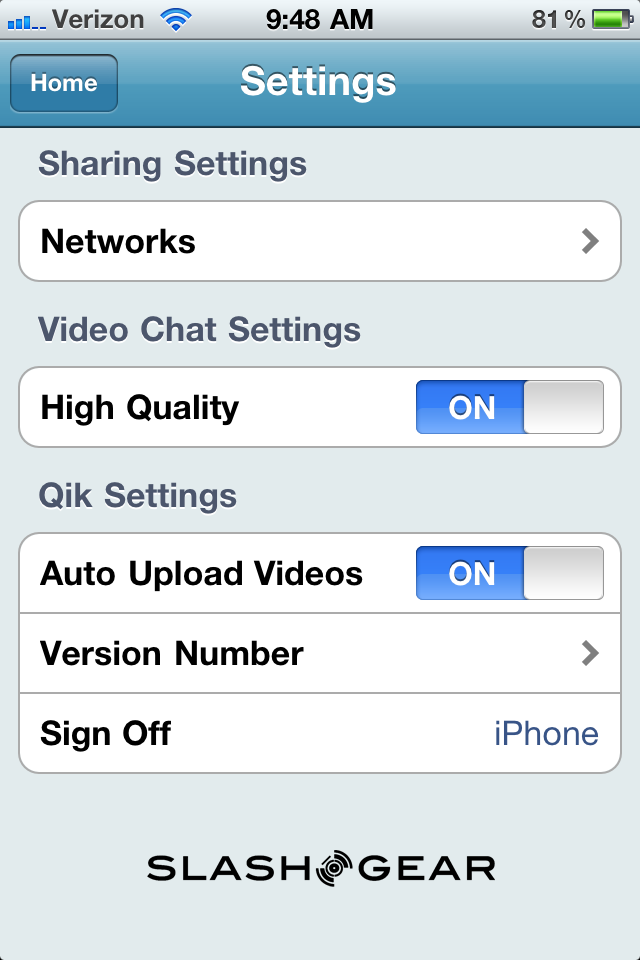Tap the Sign Off row
The height and width of the screenshot is (960, 640).
[320, 733]
